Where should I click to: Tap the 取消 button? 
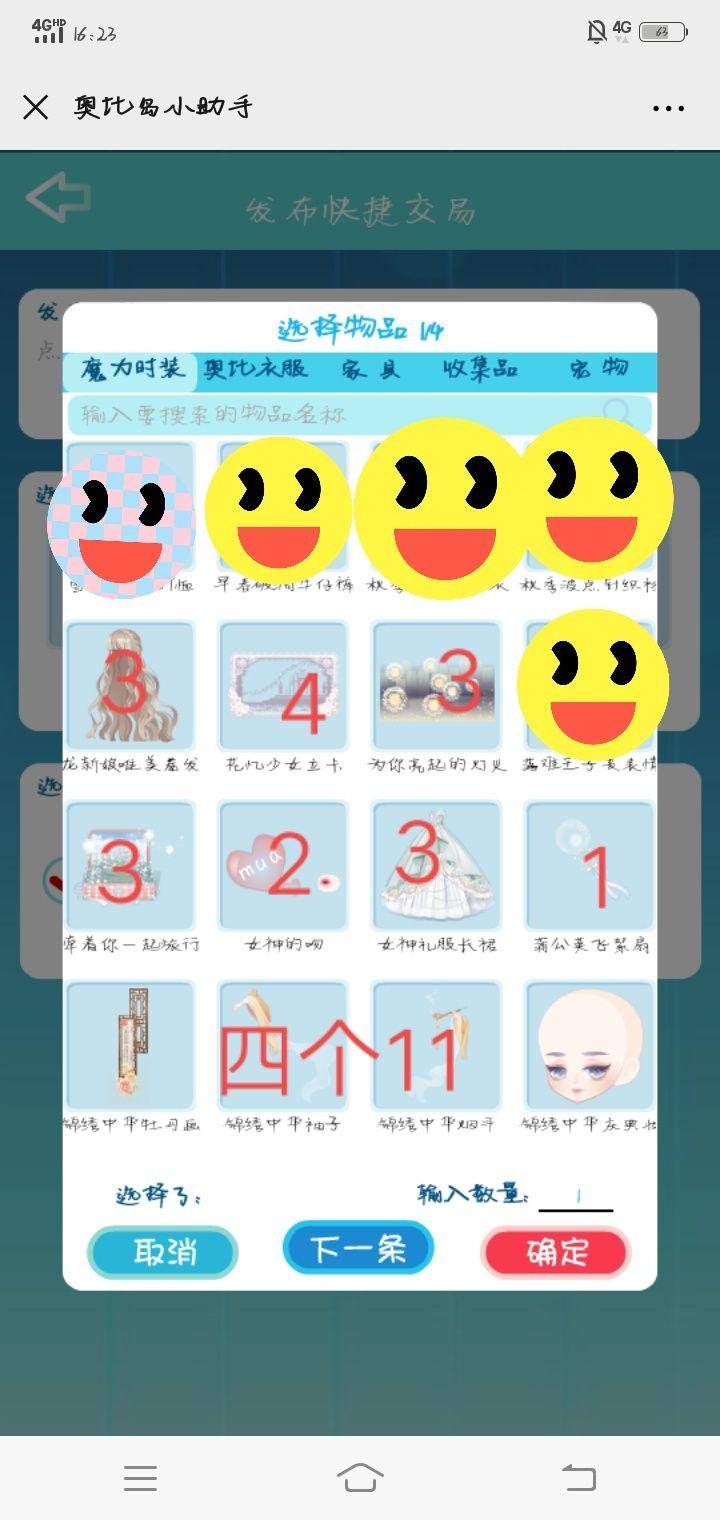pos(162,1252)
